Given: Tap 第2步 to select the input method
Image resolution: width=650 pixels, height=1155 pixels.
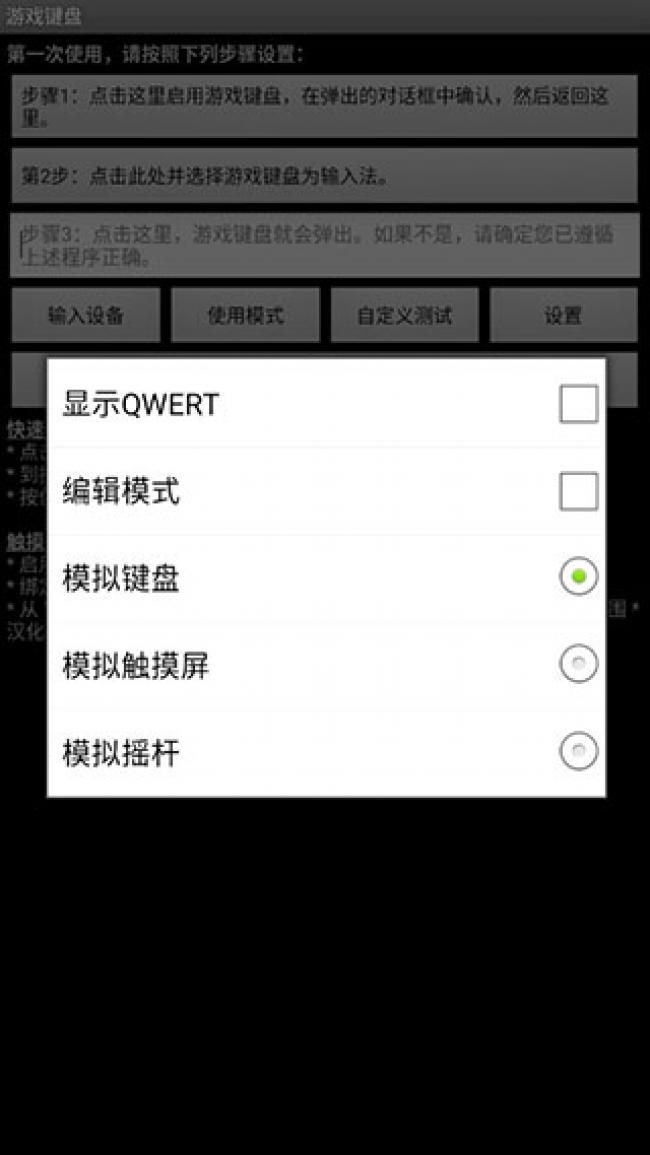Looking at the screenshot, I should [x=324, y=176].
